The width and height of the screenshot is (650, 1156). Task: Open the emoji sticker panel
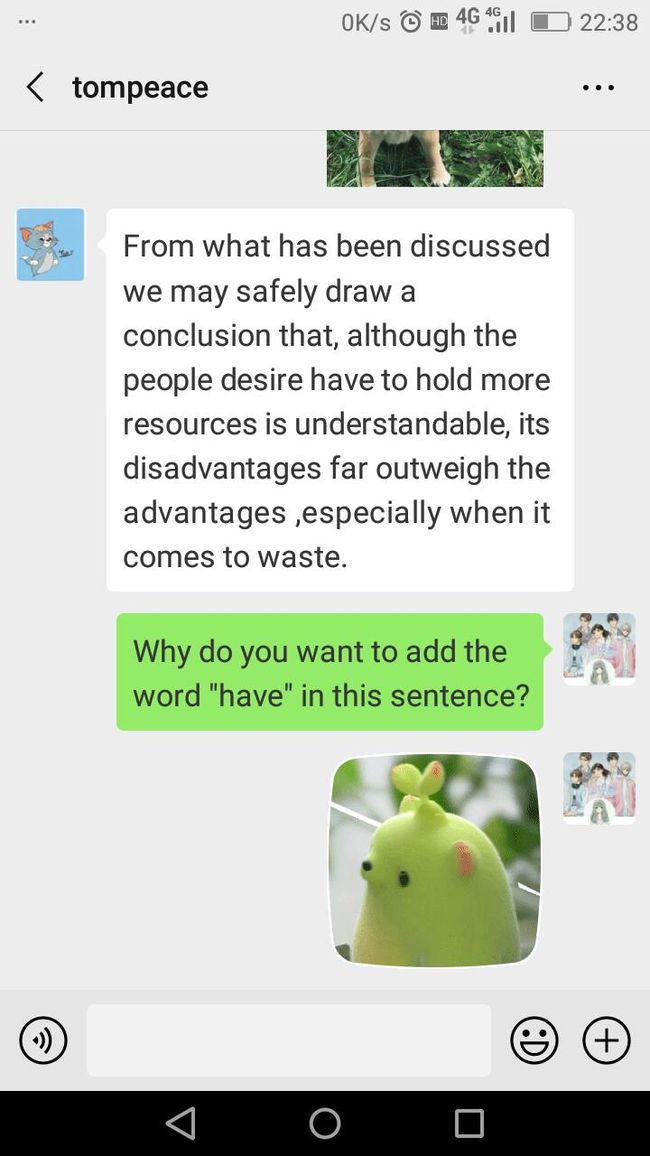(534, 1040)
